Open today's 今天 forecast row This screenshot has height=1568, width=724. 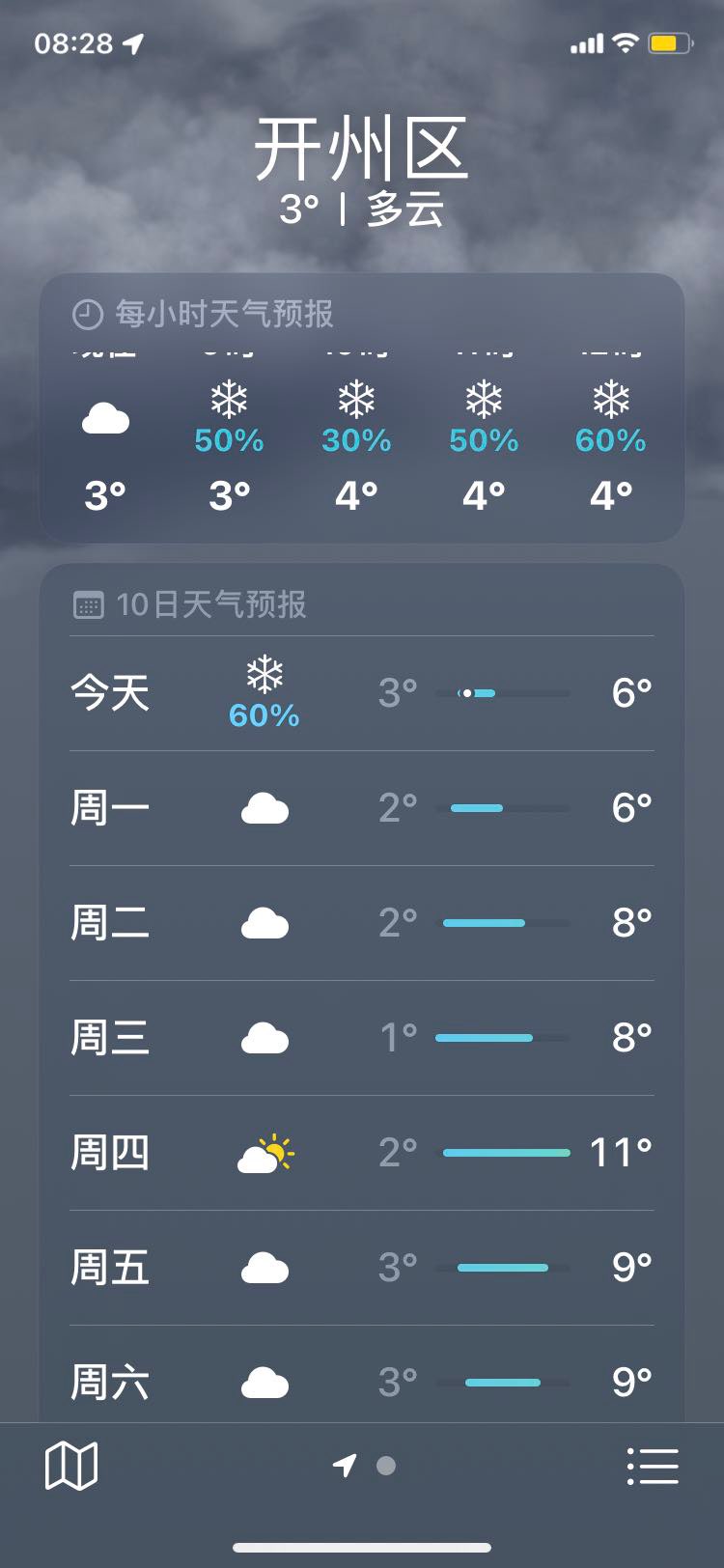(362, 693)
